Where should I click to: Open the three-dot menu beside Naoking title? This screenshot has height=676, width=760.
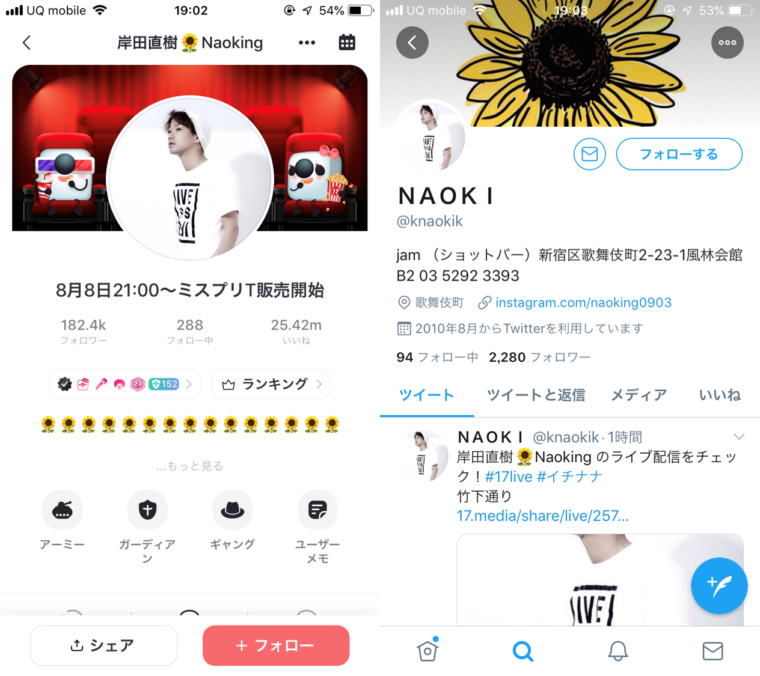pyautogui.click(x=307, y=43)
